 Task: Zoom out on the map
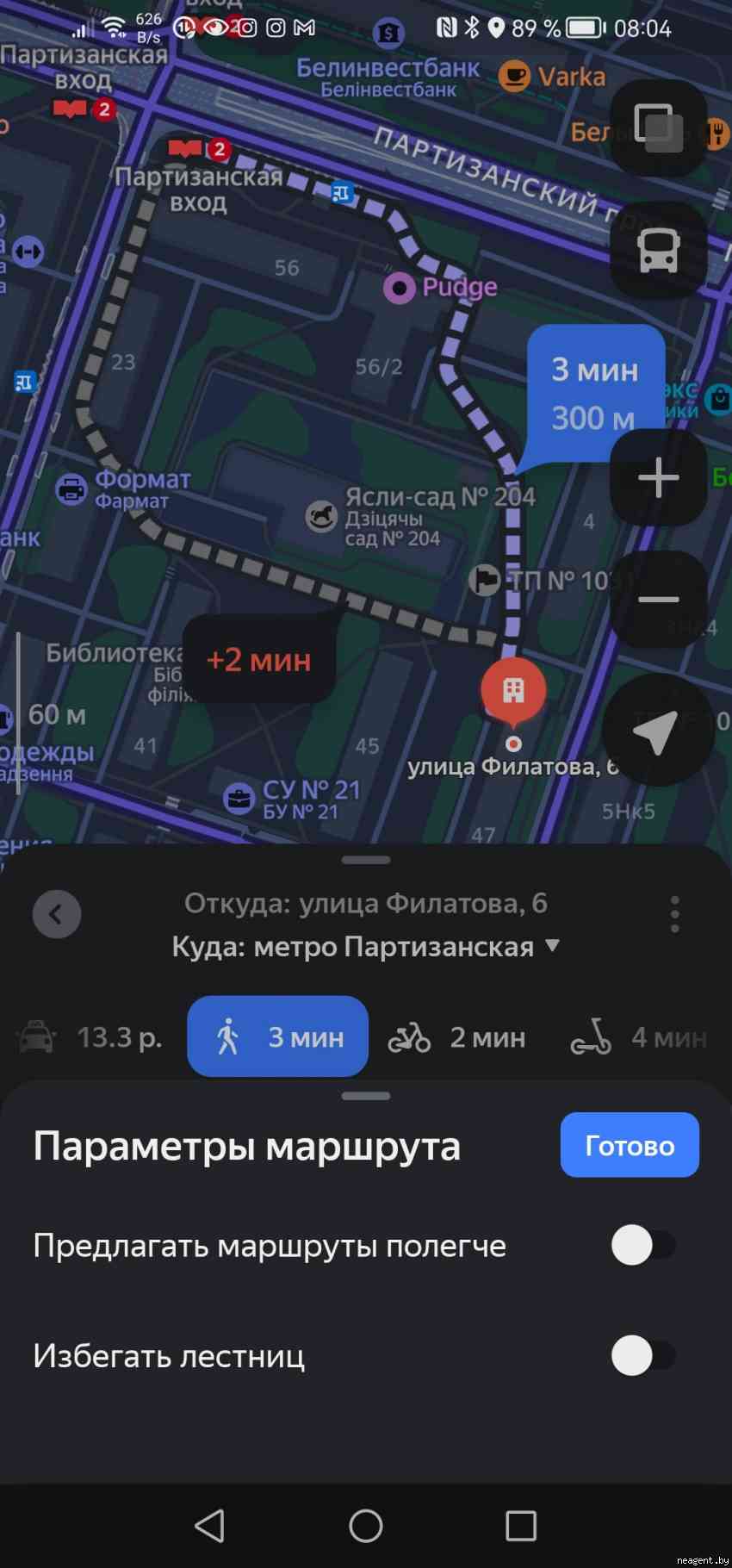pyautogui.click(x=658, y=600)
